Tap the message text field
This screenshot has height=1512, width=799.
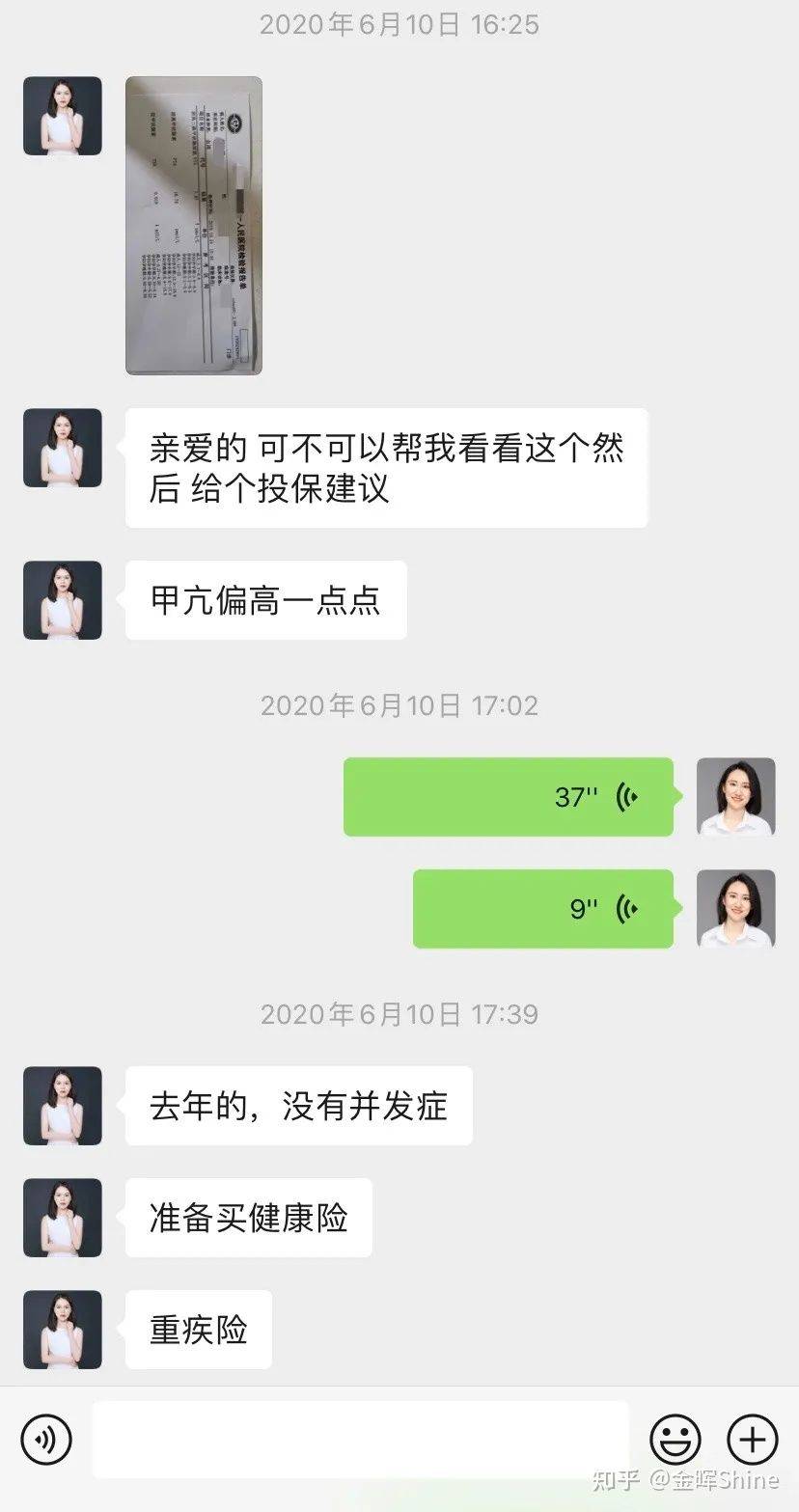coord(361,1440)
